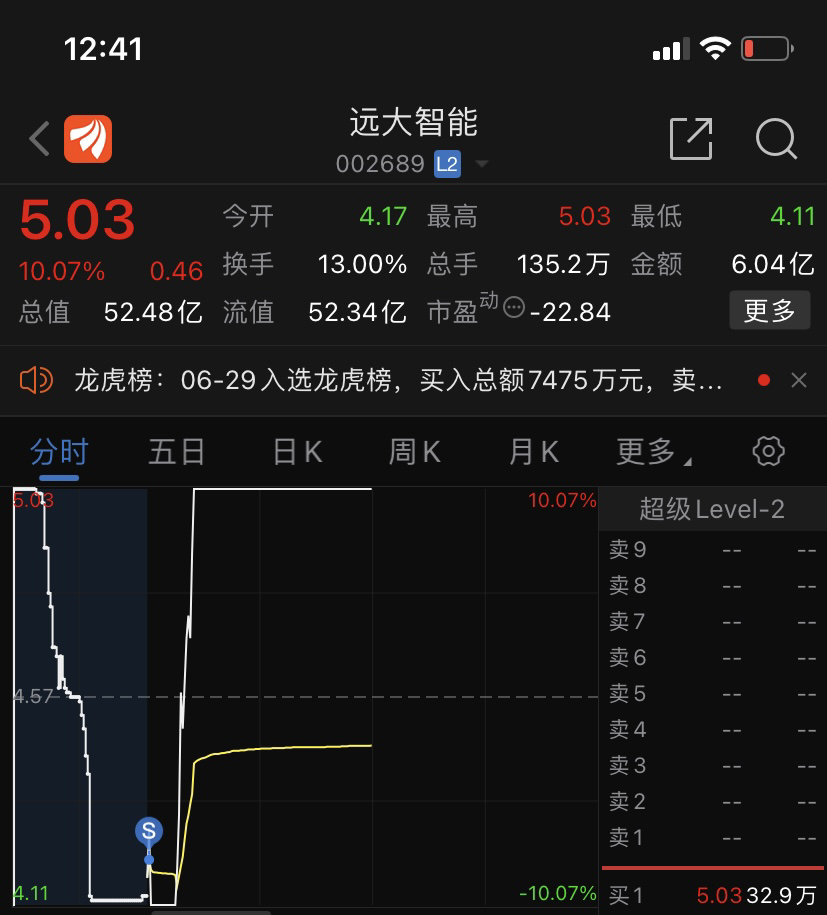Expand the 更多 chart period menu
The width and height of the screenshot is (827, 915).
coord(653,452)
